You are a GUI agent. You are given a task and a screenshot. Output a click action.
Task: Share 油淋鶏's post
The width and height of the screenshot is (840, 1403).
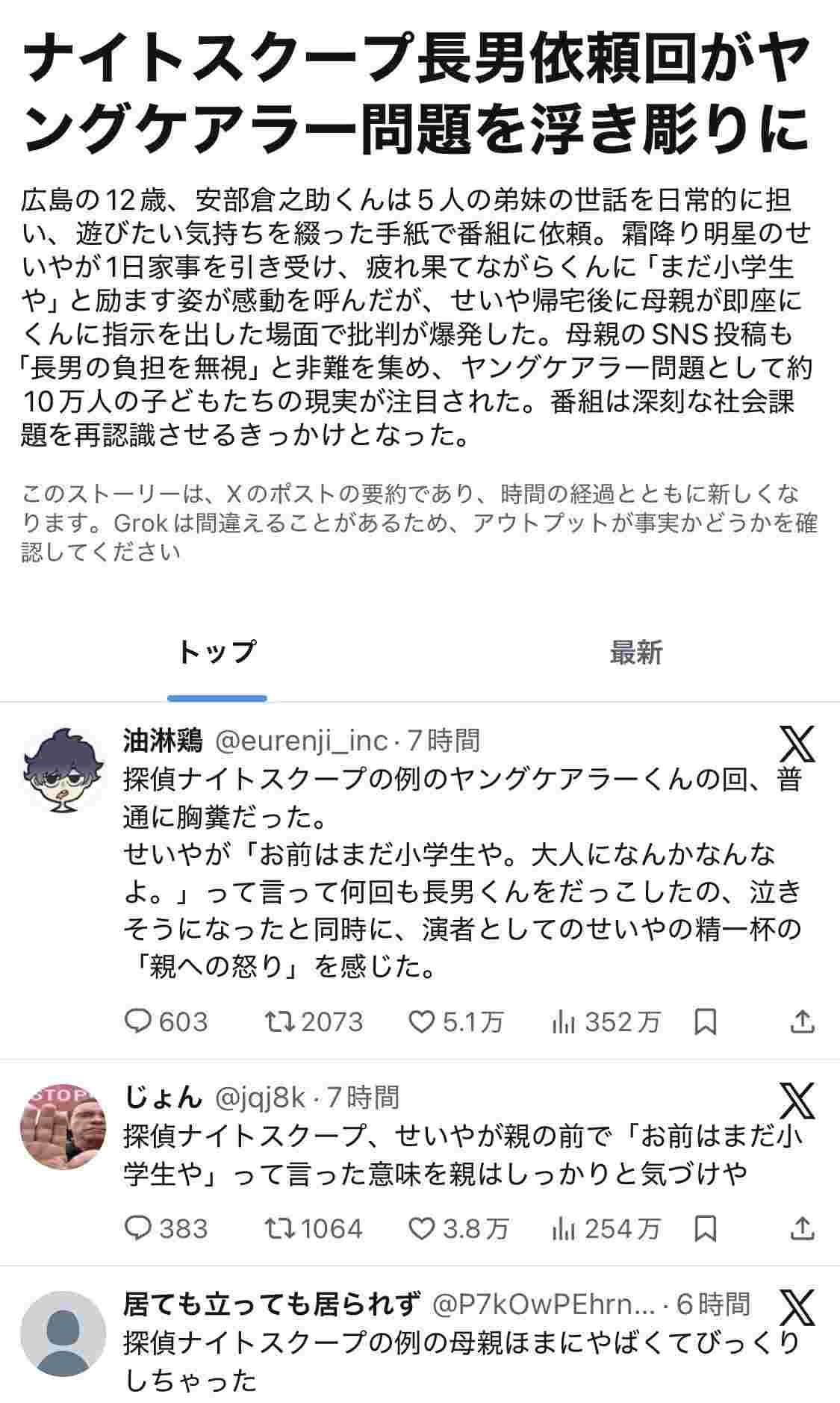802,1021
